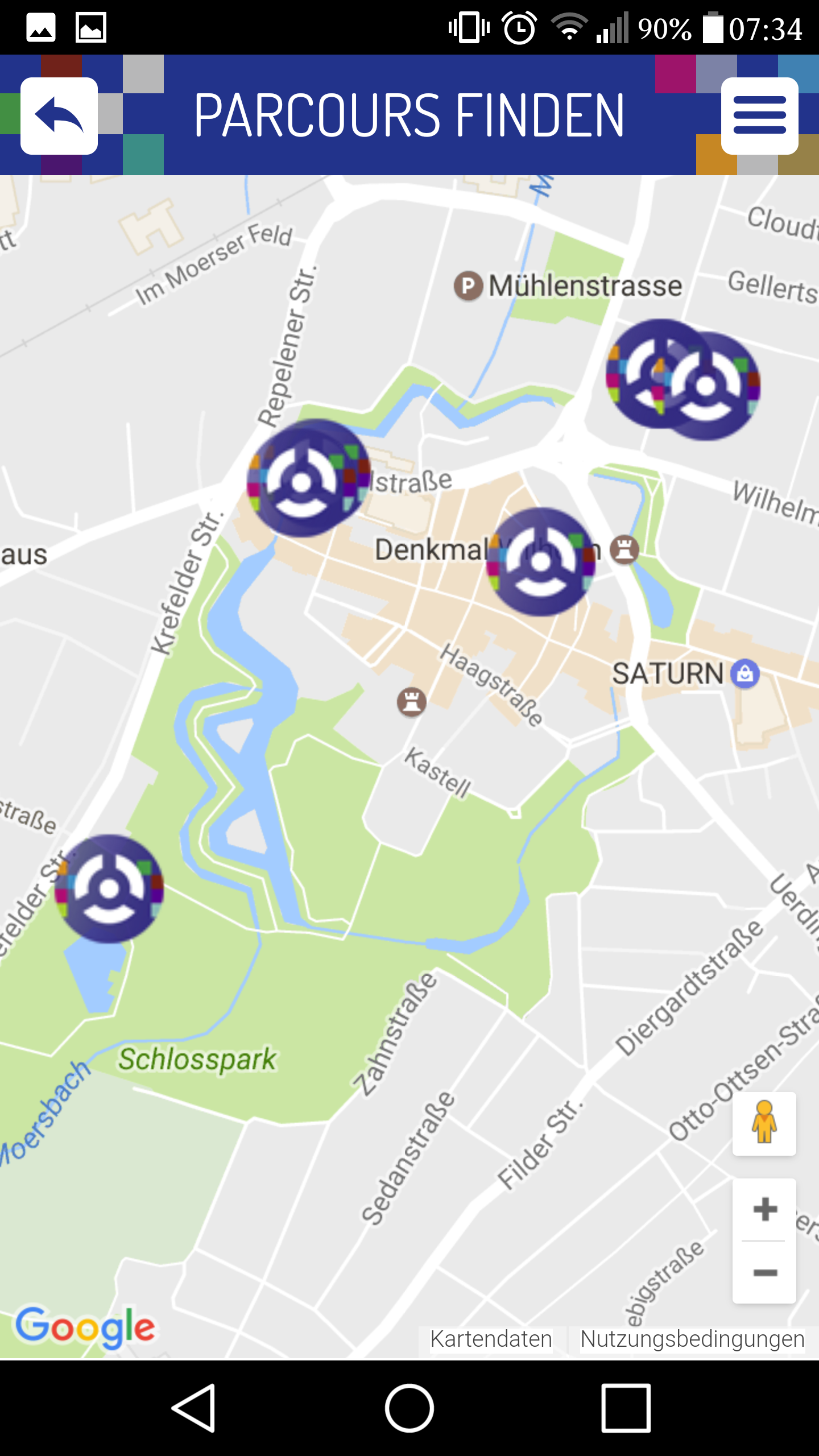The image size is (819, 1456).
Task: Tap the Kastell museum marker
Action: coord(412,702)
